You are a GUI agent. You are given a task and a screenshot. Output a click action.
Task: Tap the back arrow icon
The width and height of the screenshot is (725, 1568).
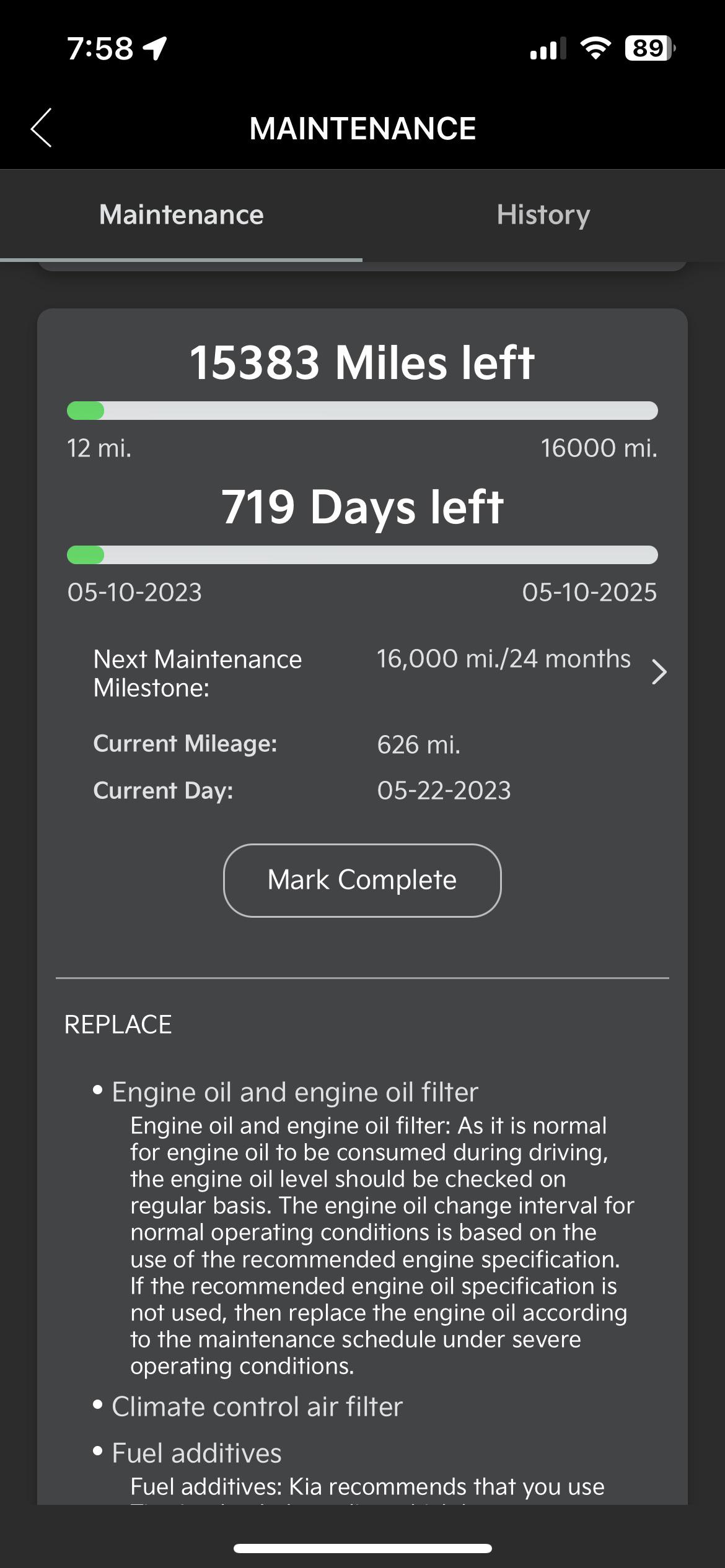42,128
